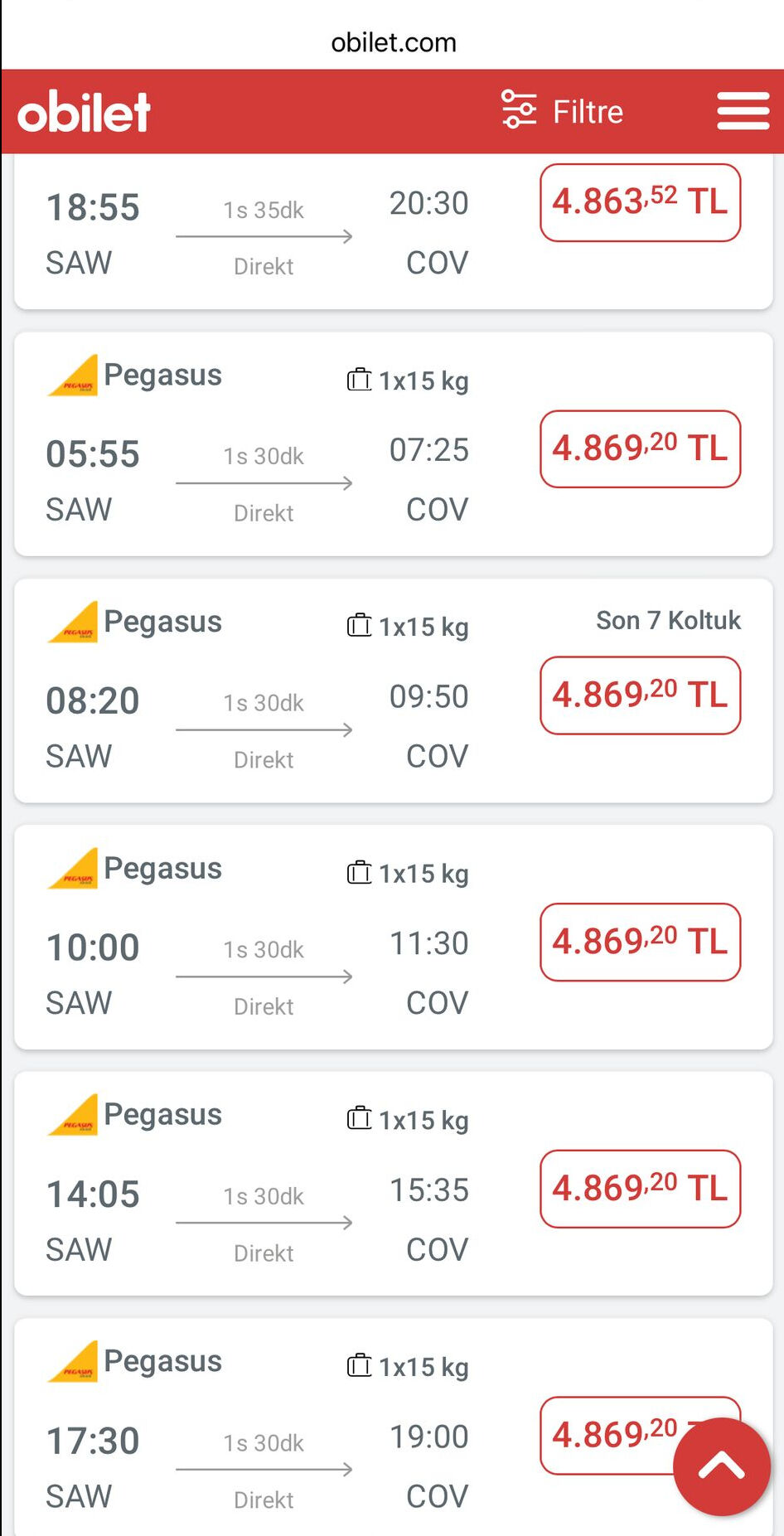The height and width of the screenshot is (1536, 784).
Task: Click the obilet.com address bar
Action: point(392,42)
